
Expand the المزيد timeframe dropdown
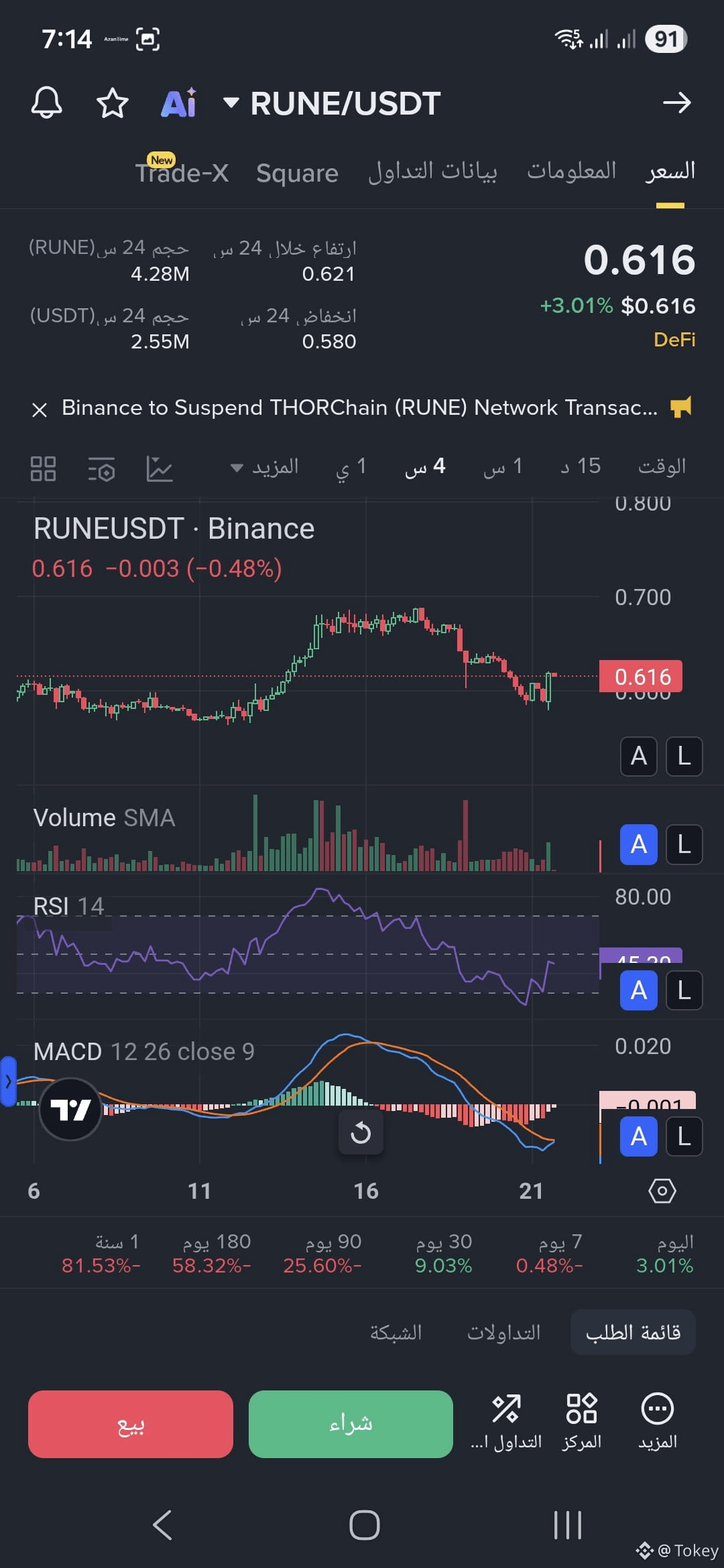[268, 467]
